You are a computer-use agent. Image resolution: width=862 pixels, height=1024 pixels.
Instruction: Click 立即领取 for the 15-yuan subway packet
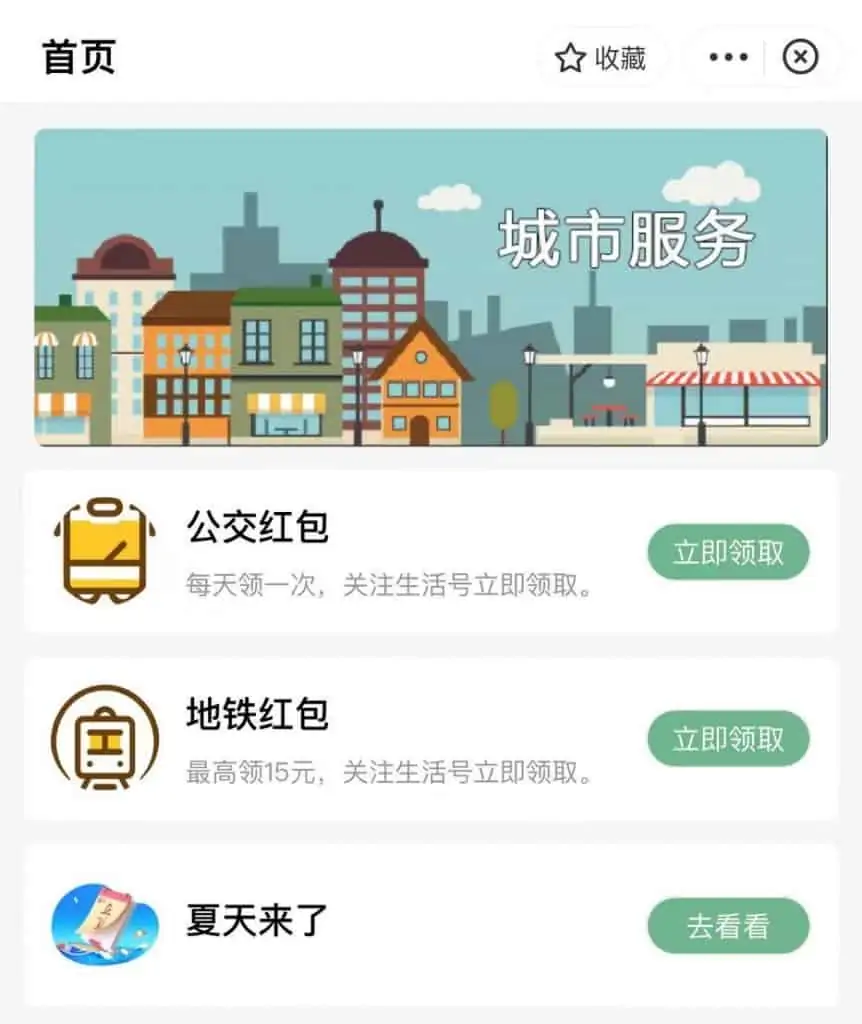coord(728,740)
